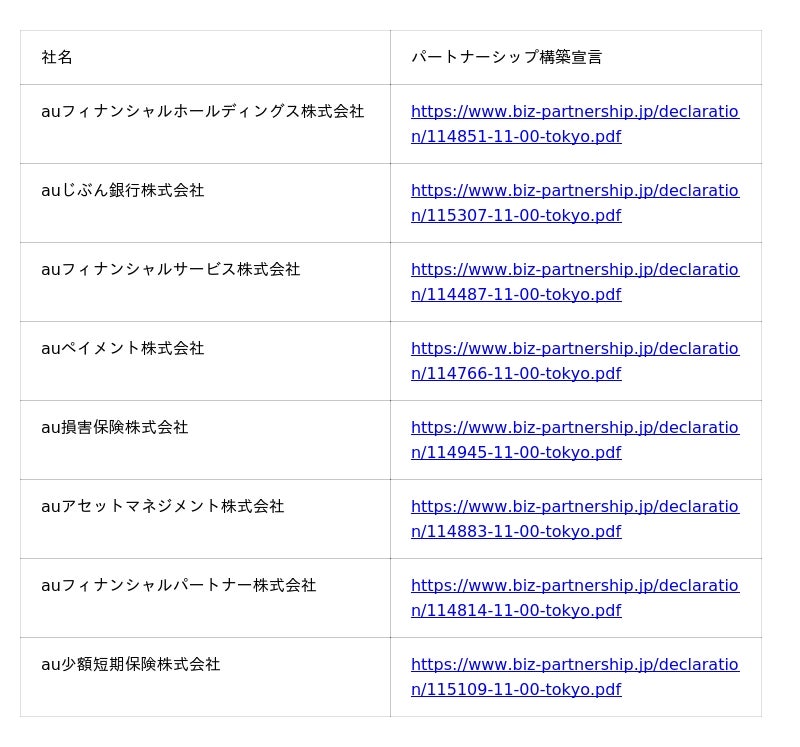The image size is (800, 747).
Task: Open the auじぶん銀行 declaration PDF 115307
Action: pos(574,191)
